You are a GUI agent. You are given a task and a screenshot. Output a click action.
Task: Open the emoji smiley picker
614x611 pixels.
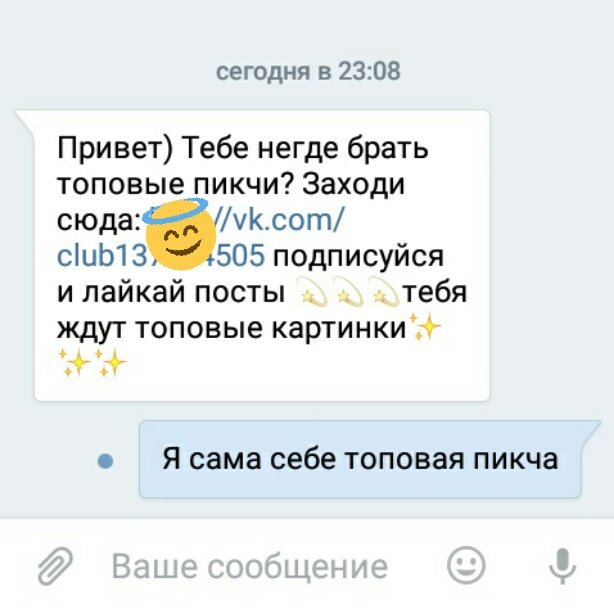point(465,566)
